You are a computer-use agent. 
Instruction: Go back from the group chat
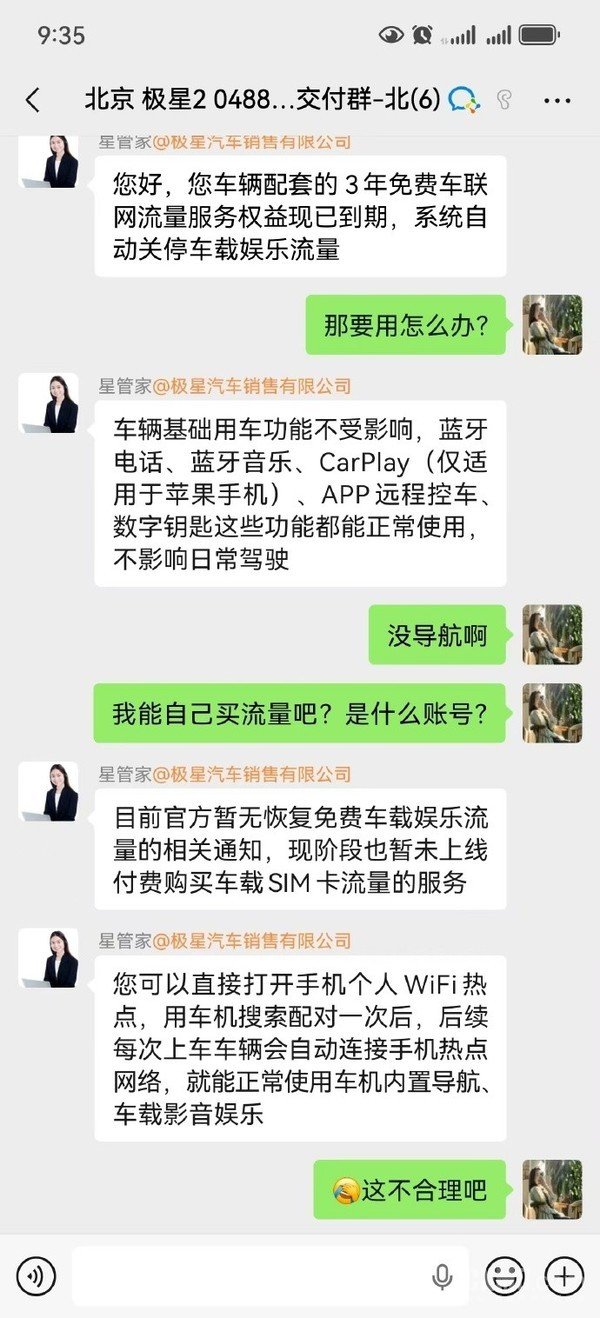[33, 100]
